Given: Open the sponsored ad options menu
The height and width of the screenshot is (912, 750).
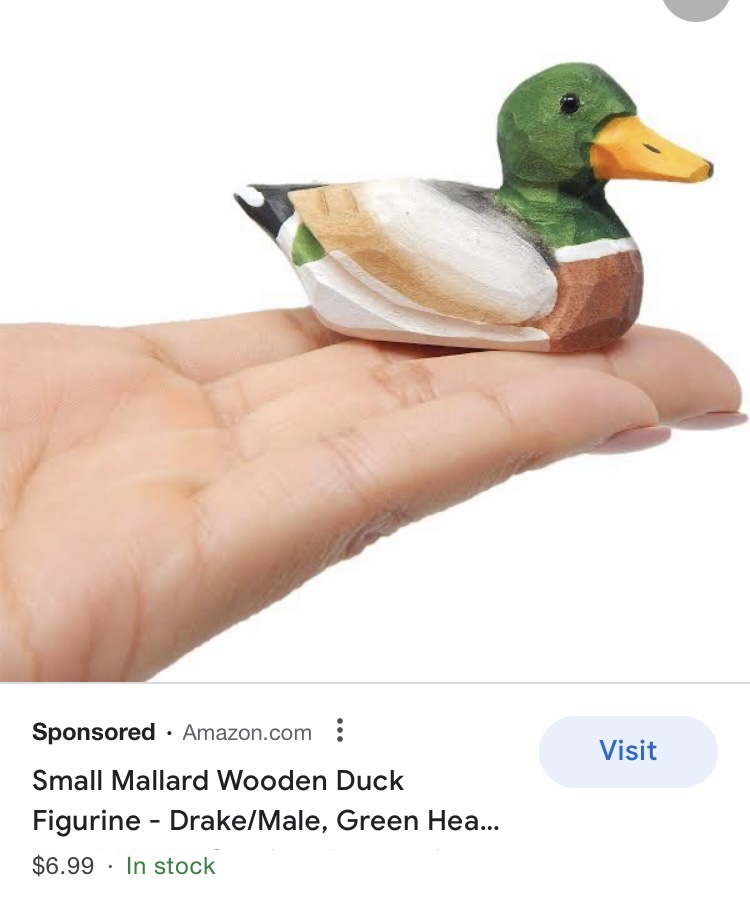Looking at the screenshot, I should (x=340, y=731).
